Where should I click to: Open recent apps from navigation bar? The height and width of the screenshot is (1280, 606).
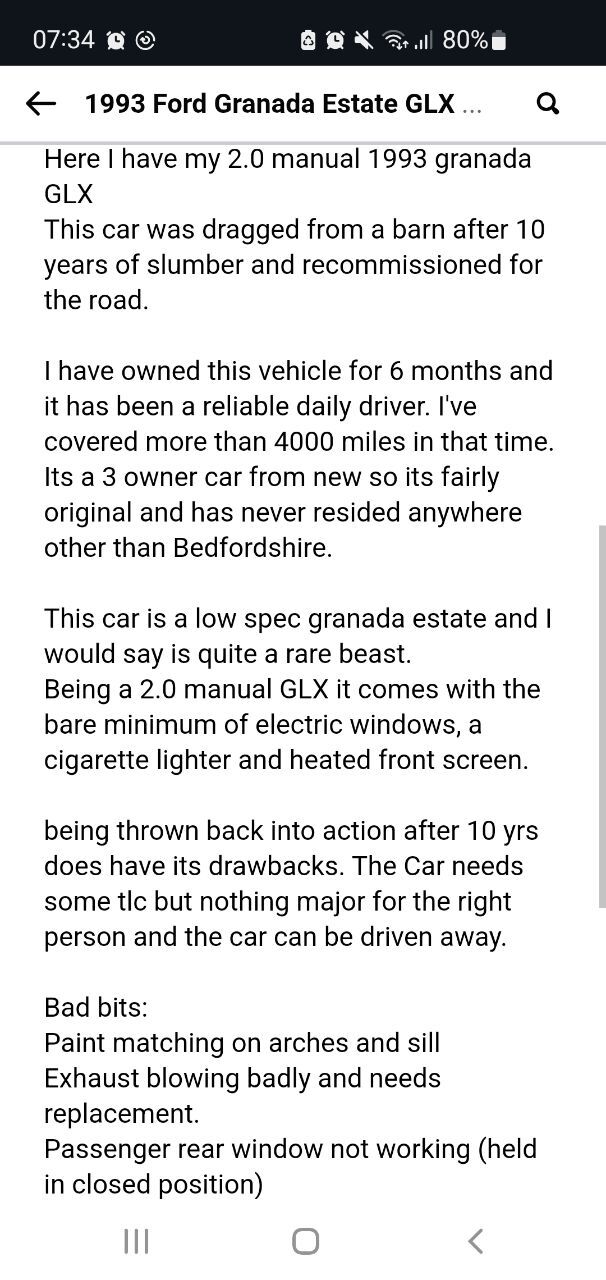tap(136, 1241)
